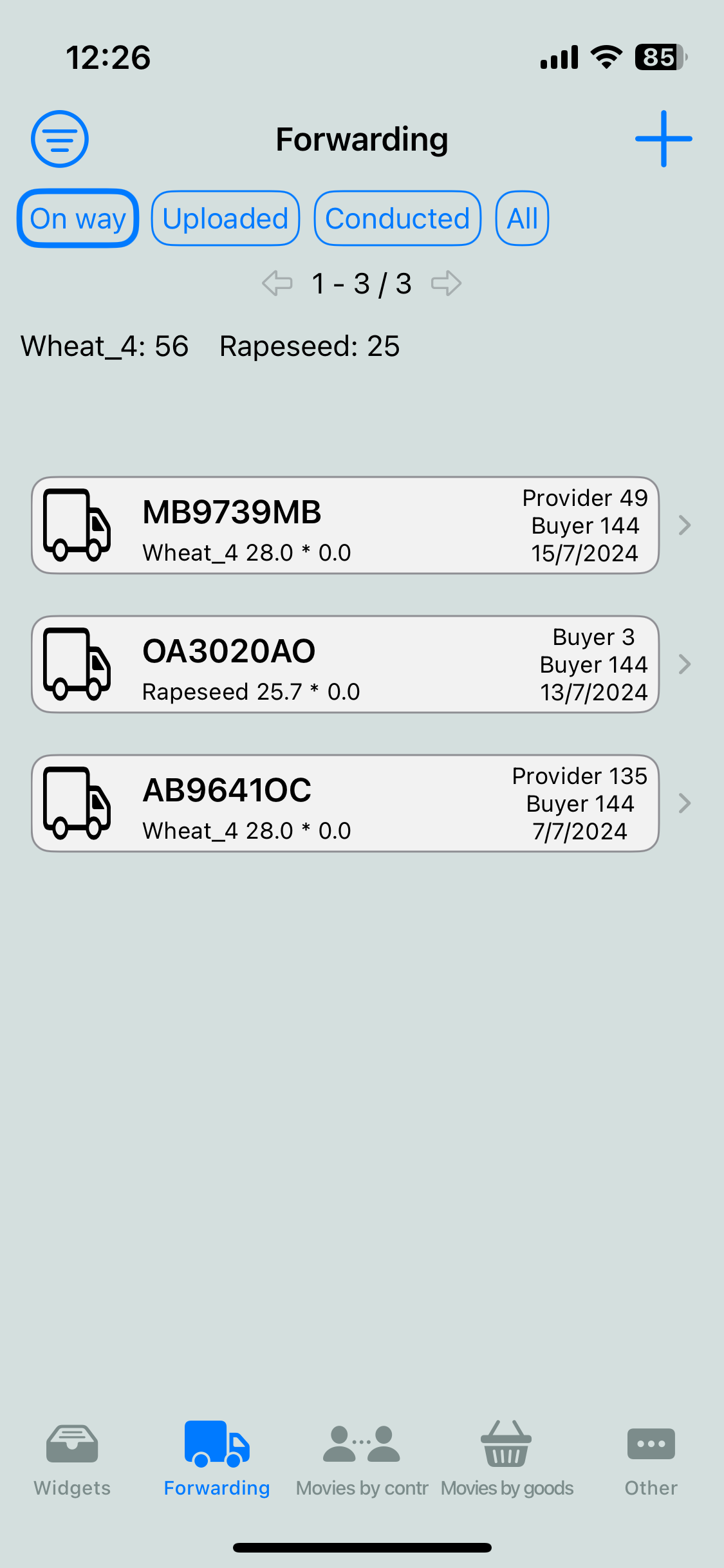Add a new forwarding entry
724x1568 pixels.
tap(663, 139)
